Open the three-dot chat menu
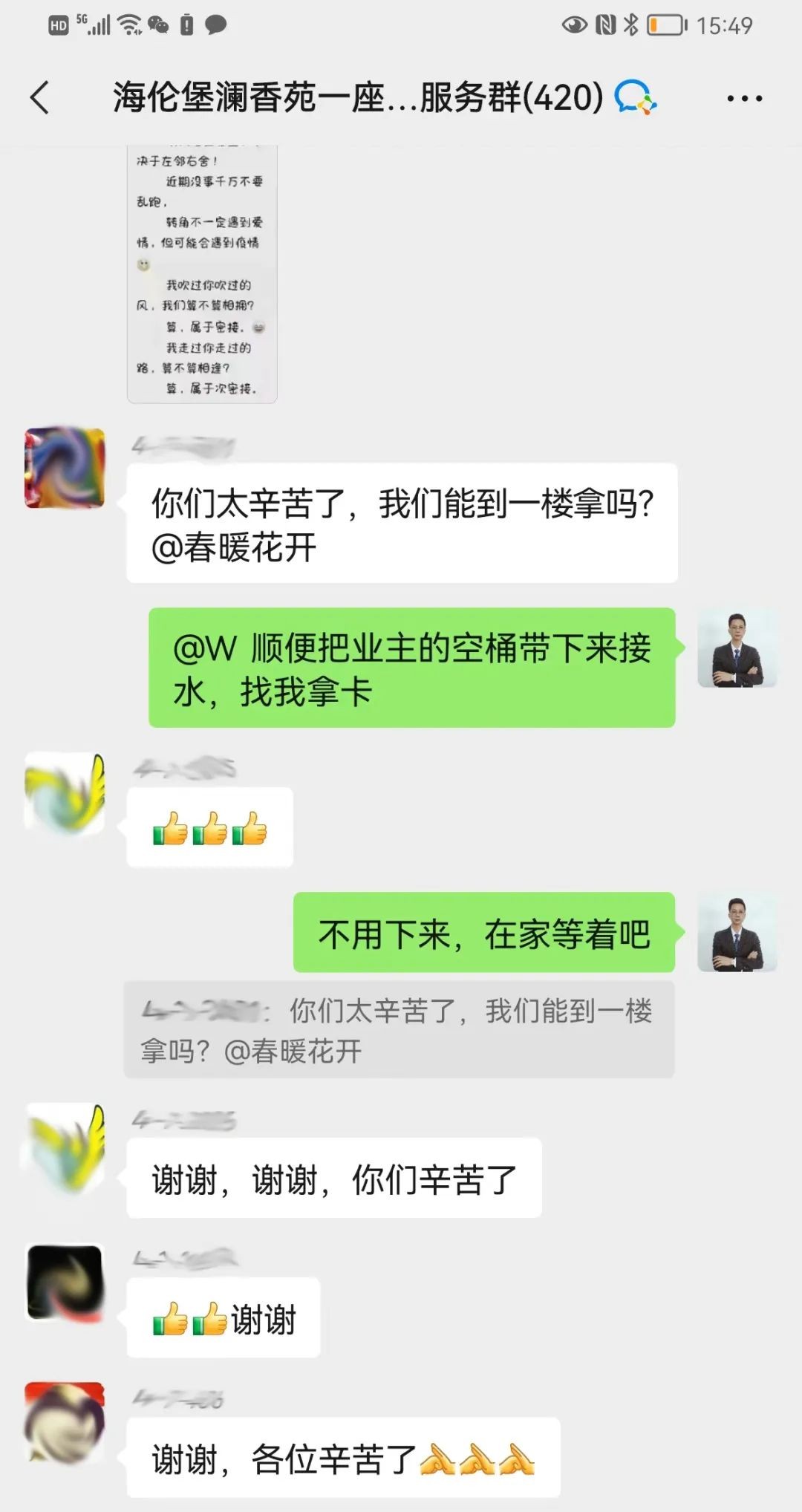The width and height of the screenshot is (802, 1512). [x=744, y=98]
